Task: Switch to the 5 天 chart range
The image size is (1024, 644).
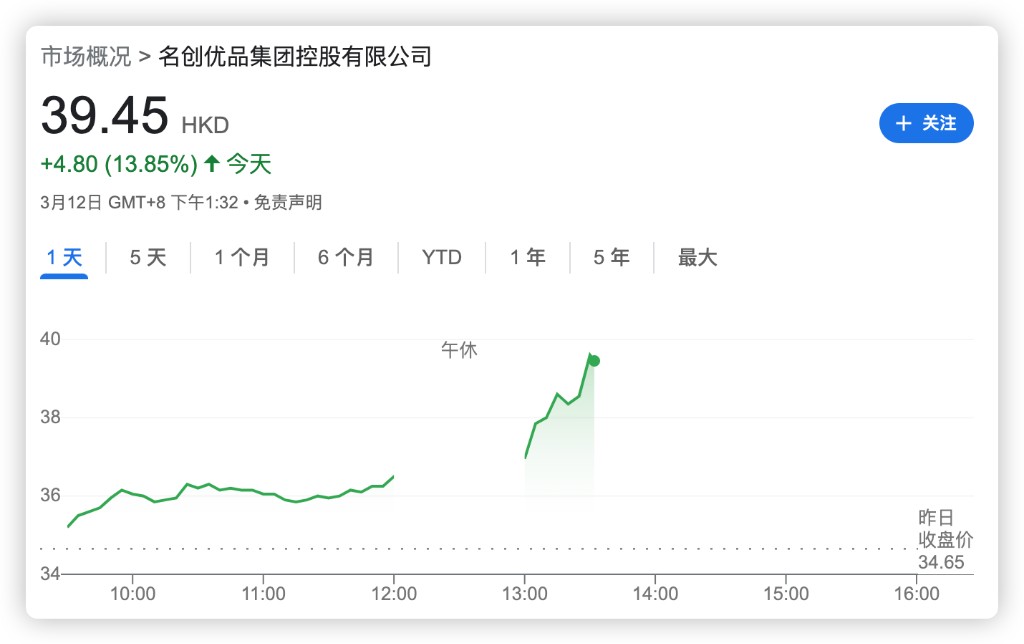Action: [x=148, y=258]
